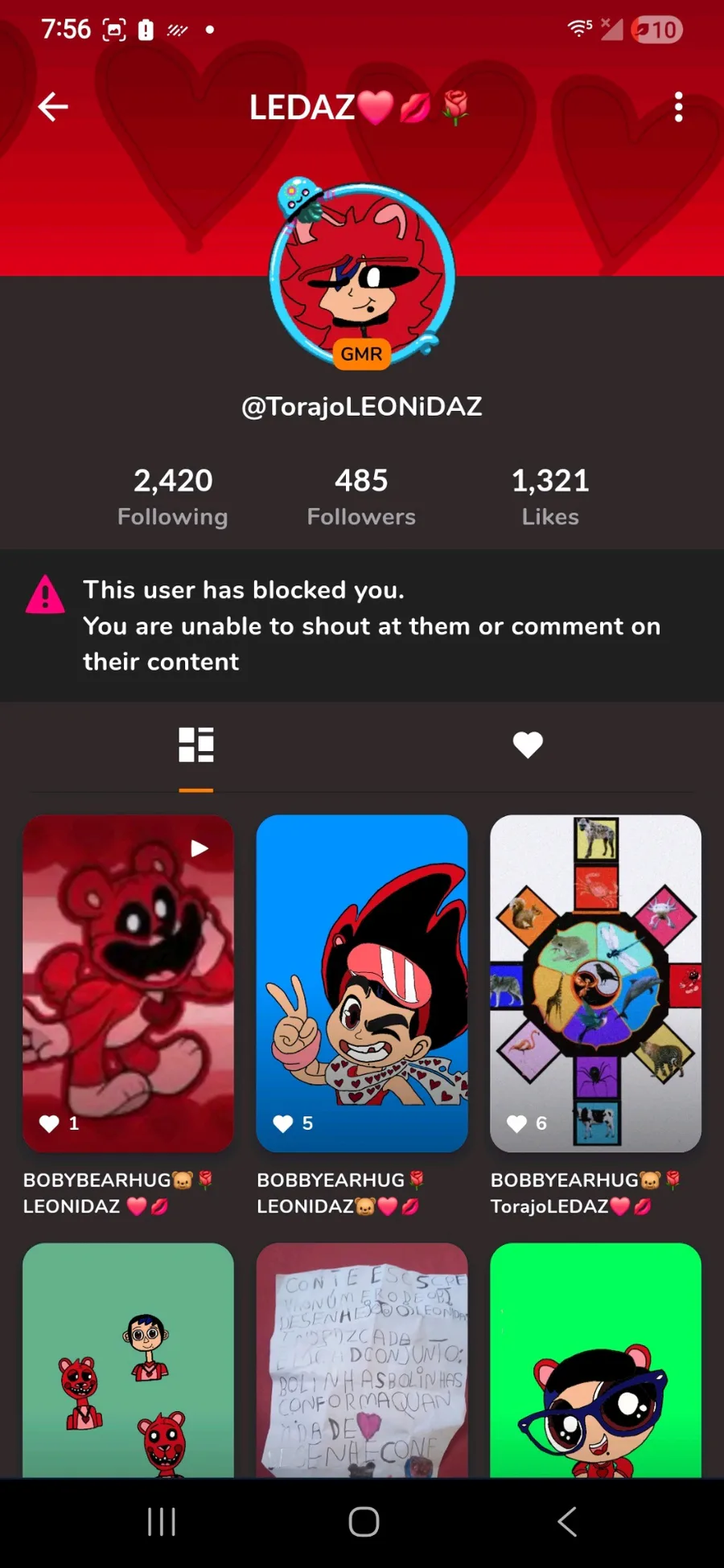Open the LEDAZ profile picture
Image resolution: width=724 pixels, height=1568 pixels.
[x=362, y=273]
